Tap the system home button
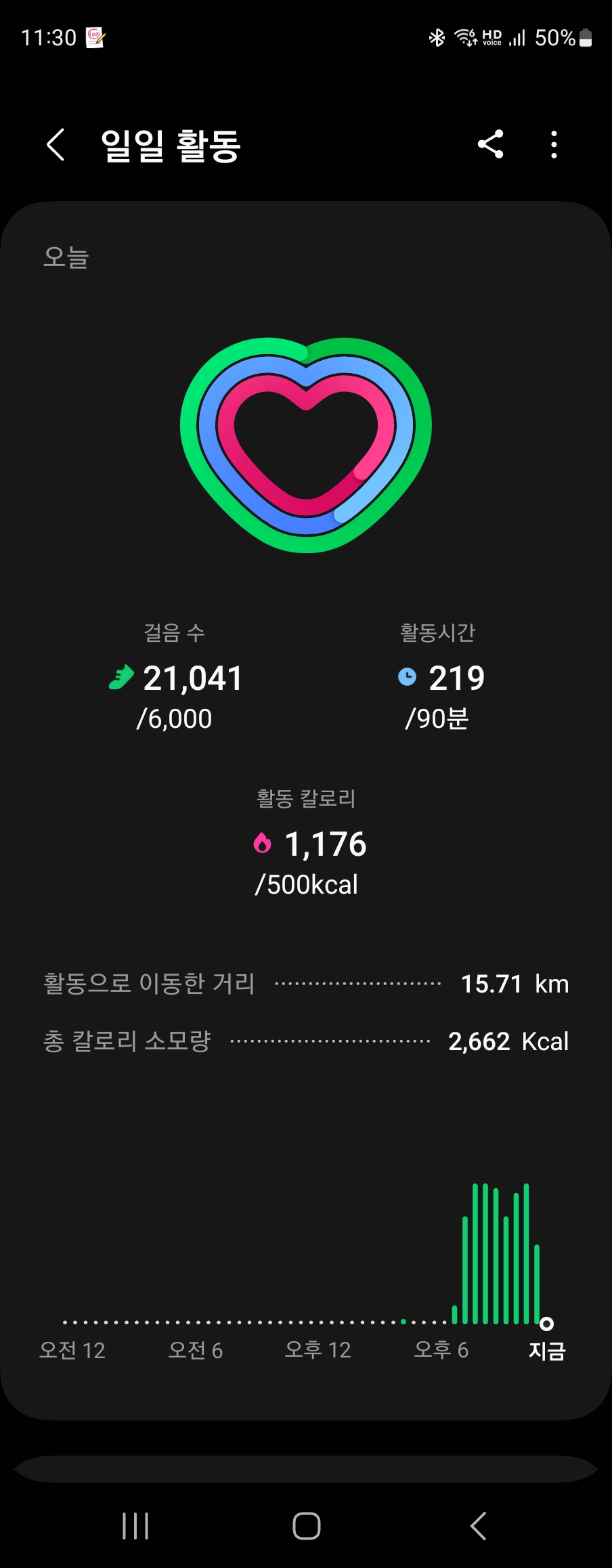 click(x=306, y=1526)
